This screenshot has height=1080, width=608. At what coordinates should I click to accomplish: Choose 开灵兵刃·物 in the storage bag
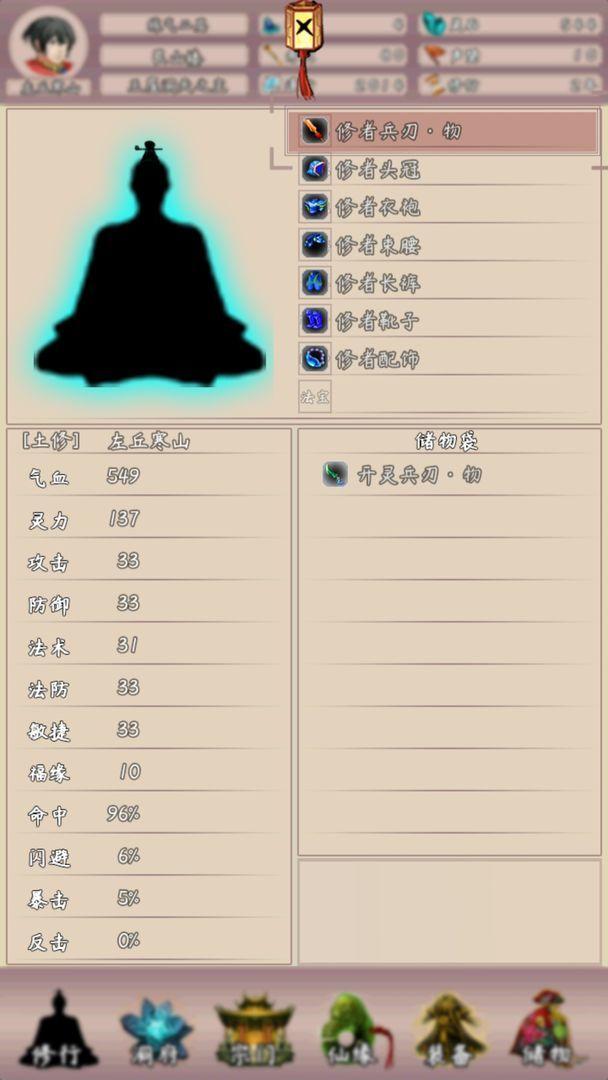pyautogui.click(x=405, y=474)
